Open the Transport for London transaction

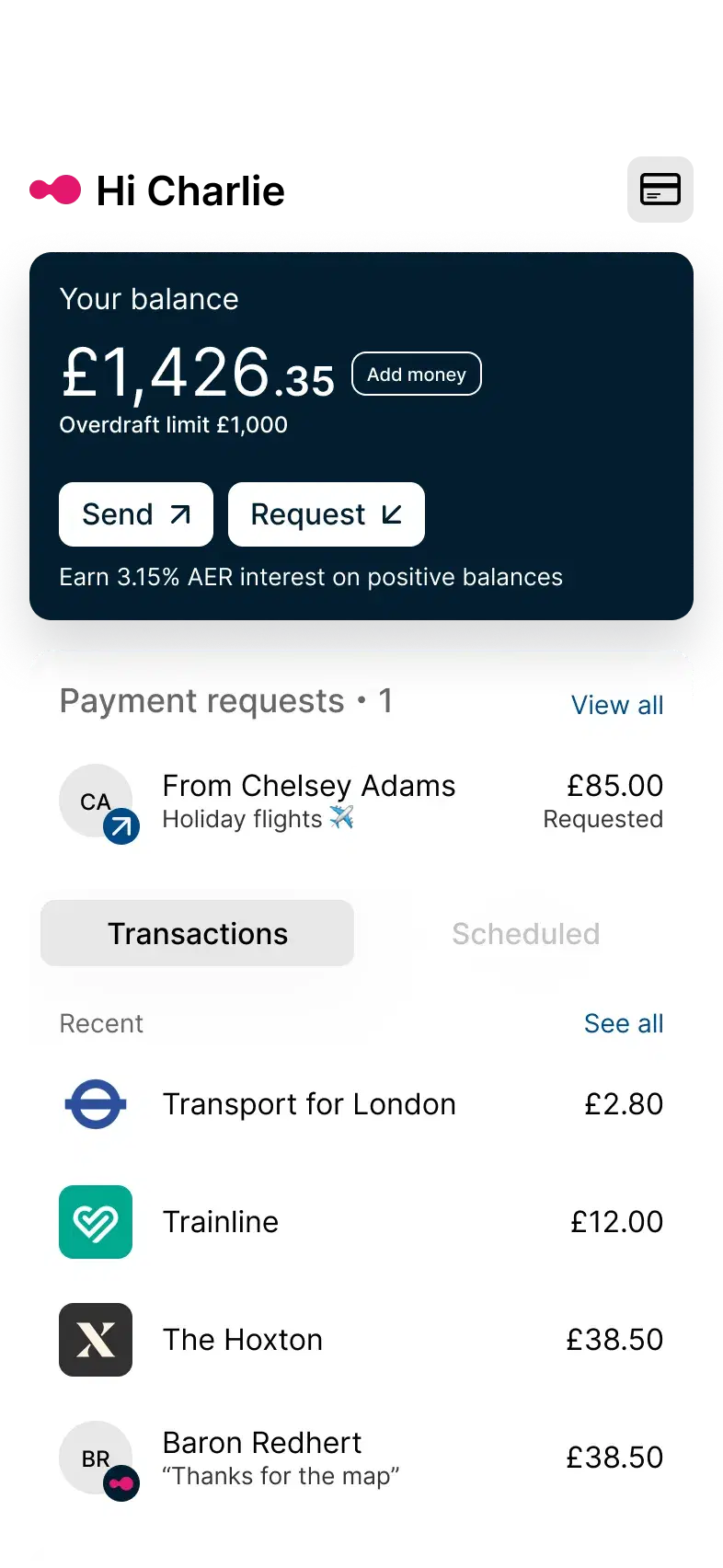(361, 1104)
